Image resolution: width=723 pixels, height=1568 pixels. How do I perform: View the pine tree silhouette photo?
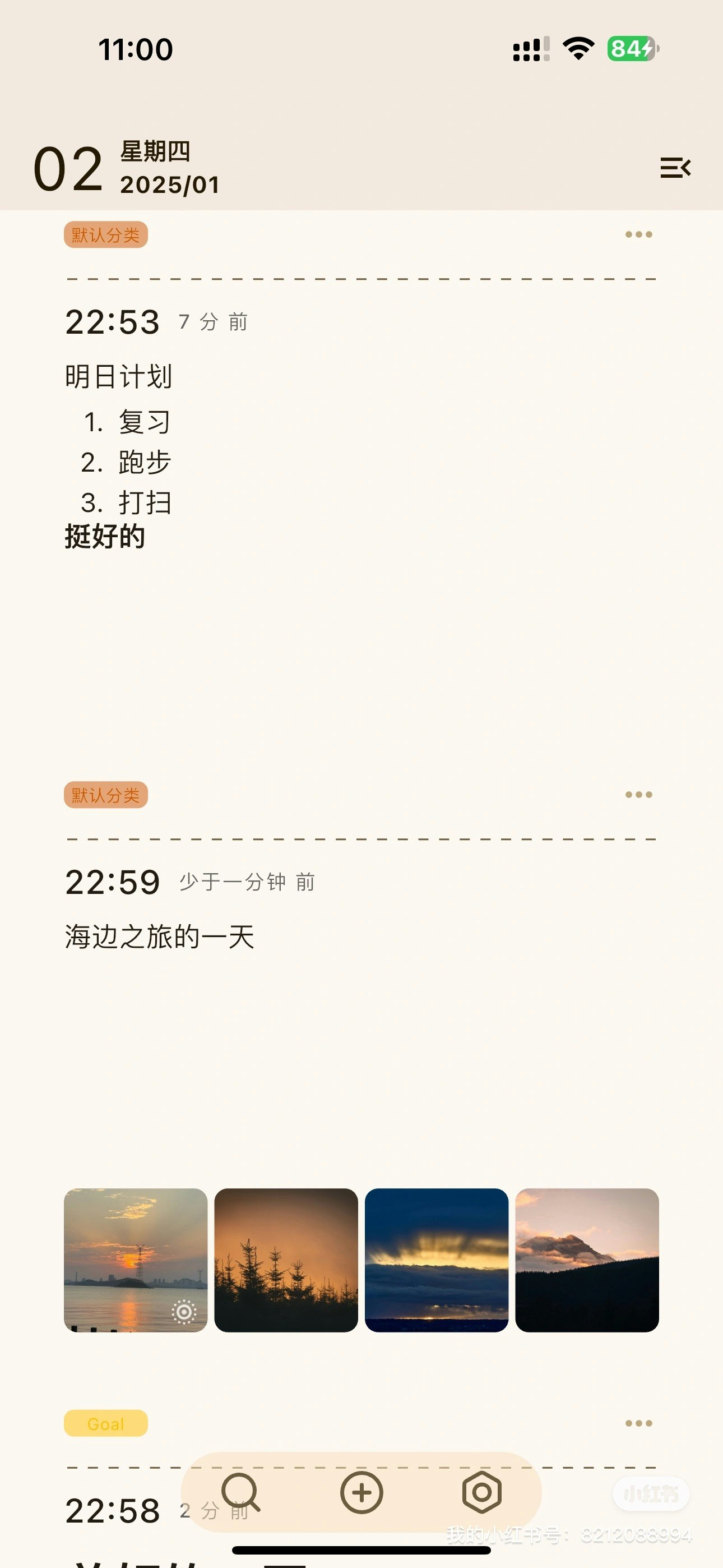tap(286, 1260)
